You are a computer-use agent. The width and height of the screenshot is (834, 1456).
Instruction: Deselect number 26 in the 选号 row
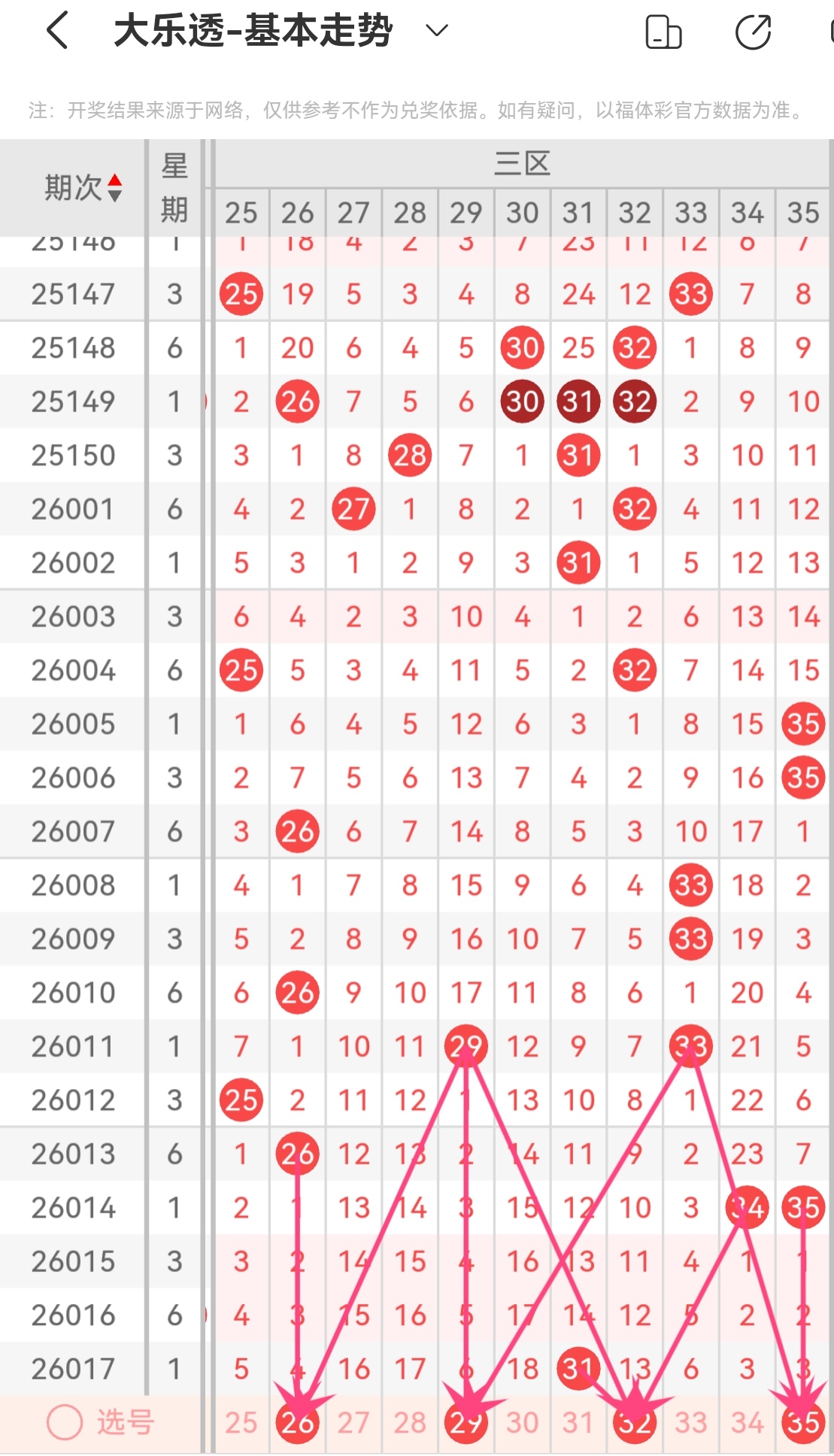pos(297,1422)
